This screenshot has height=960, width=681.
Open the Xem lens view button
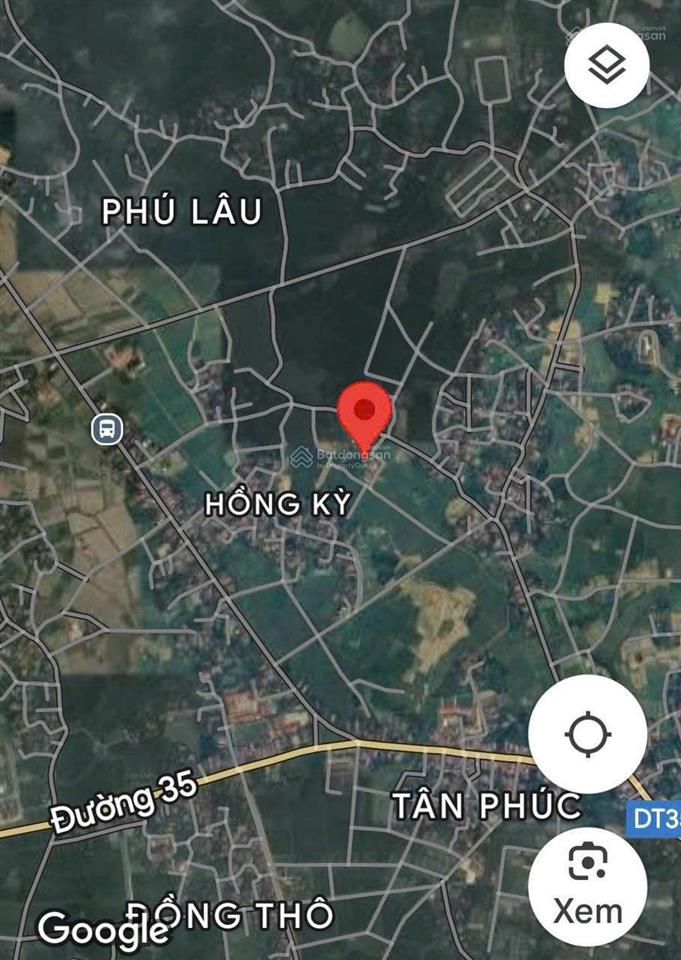pyautogui.click(x=587, y=885)
